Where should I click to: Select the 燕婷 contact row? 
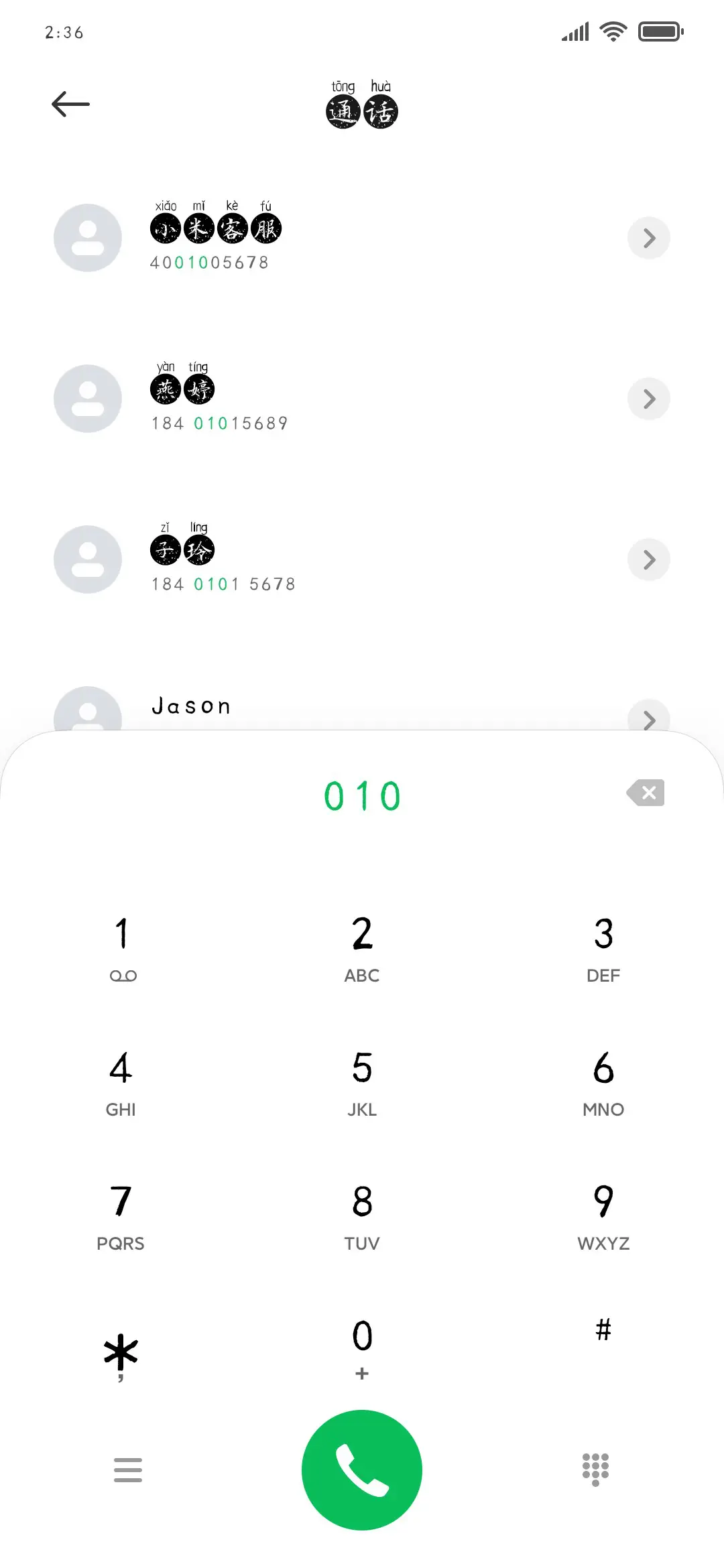pyautogui.click(x=335, y=399)
